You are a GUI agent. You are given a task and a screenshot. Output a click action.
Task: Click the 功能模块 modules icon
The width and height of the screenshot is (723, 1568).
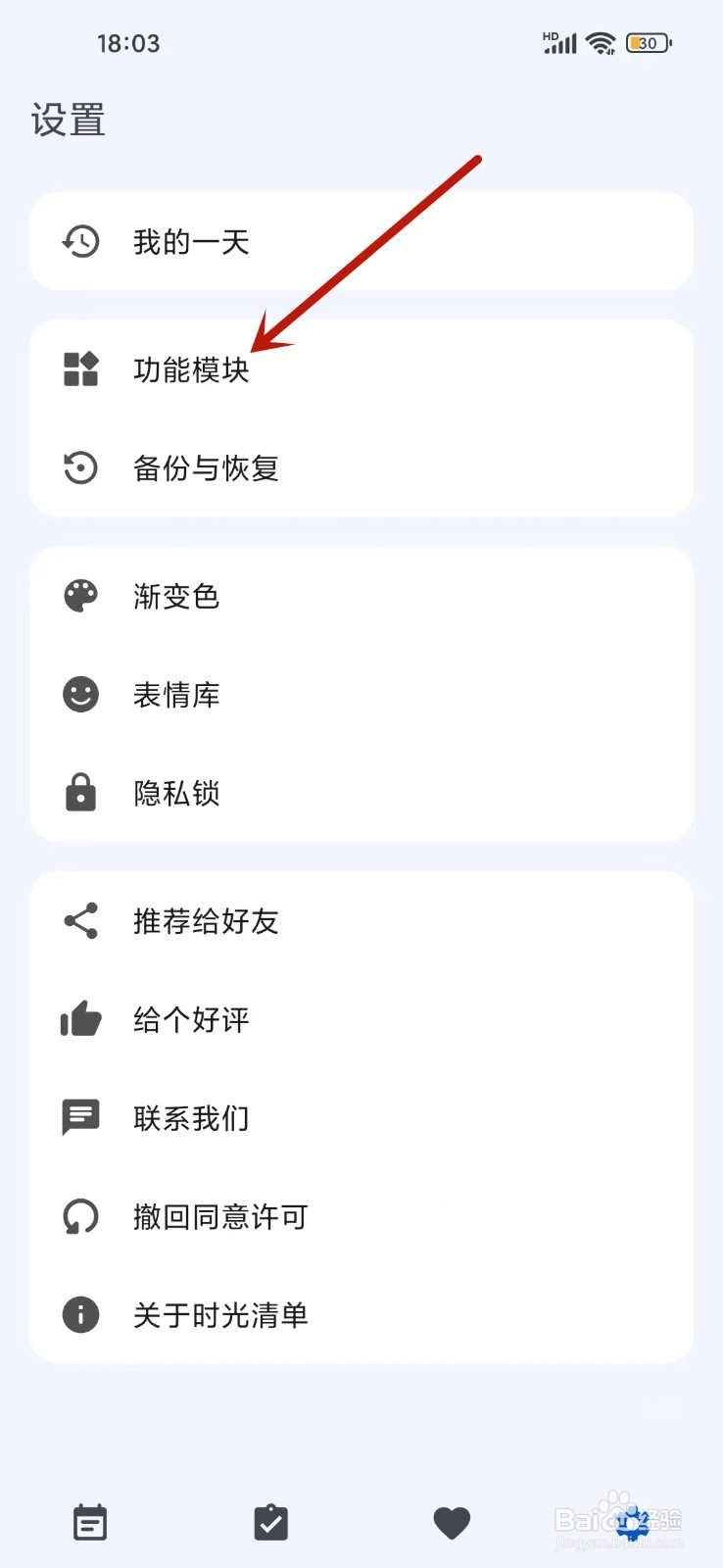pos(79,369)
